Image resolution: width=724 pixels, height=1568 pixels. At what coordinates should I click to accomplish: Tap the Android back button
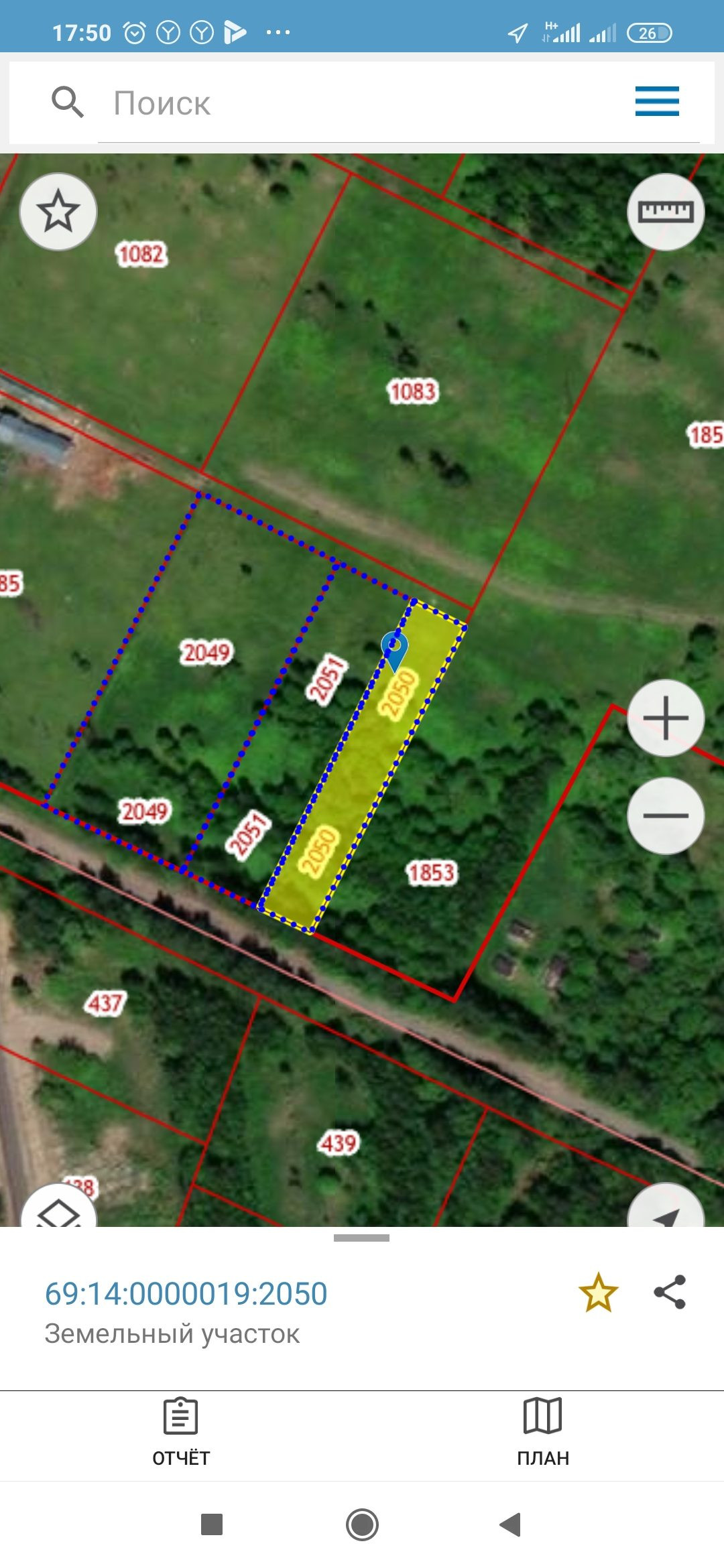click(x=510, y=1524)
